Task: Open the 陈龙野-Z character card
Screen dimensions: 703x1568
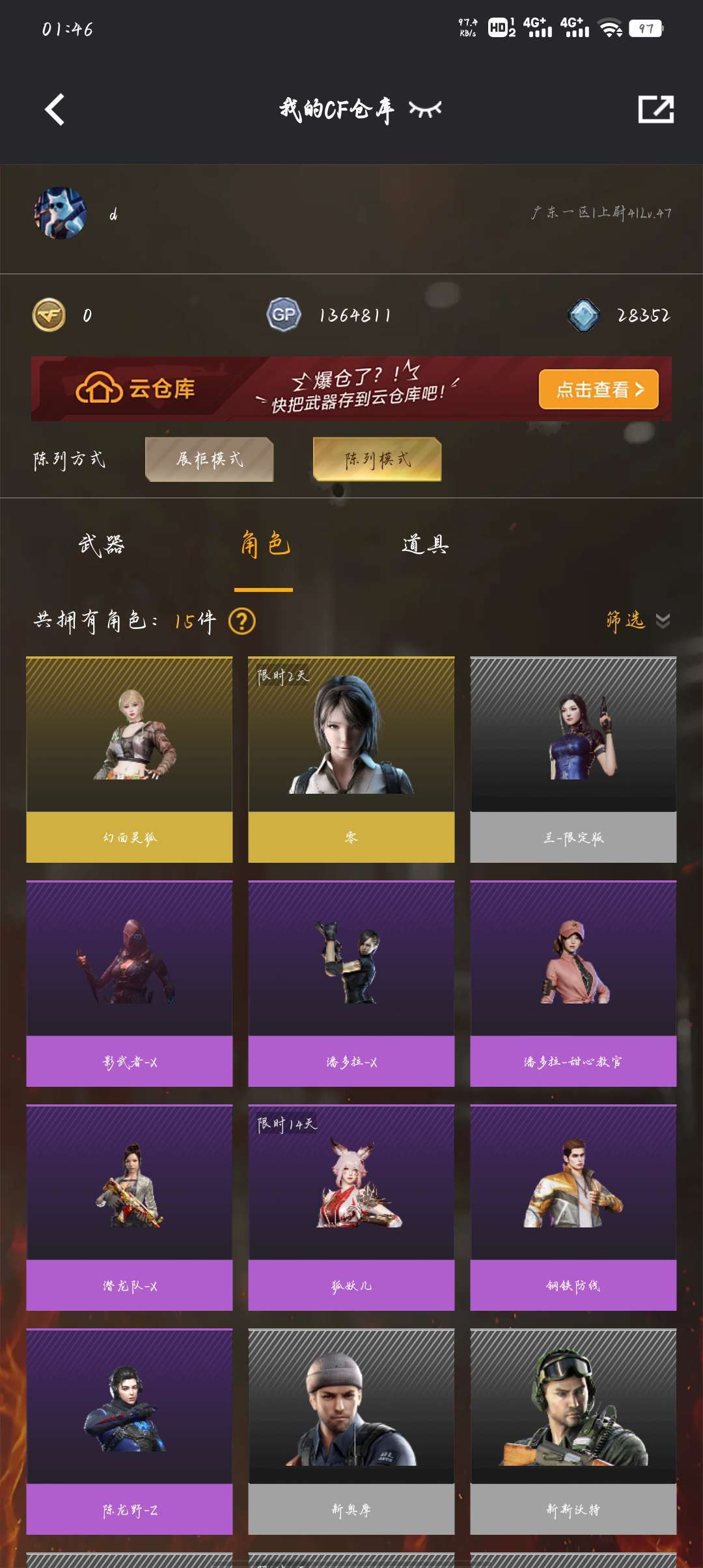Action: point(130,1431)
